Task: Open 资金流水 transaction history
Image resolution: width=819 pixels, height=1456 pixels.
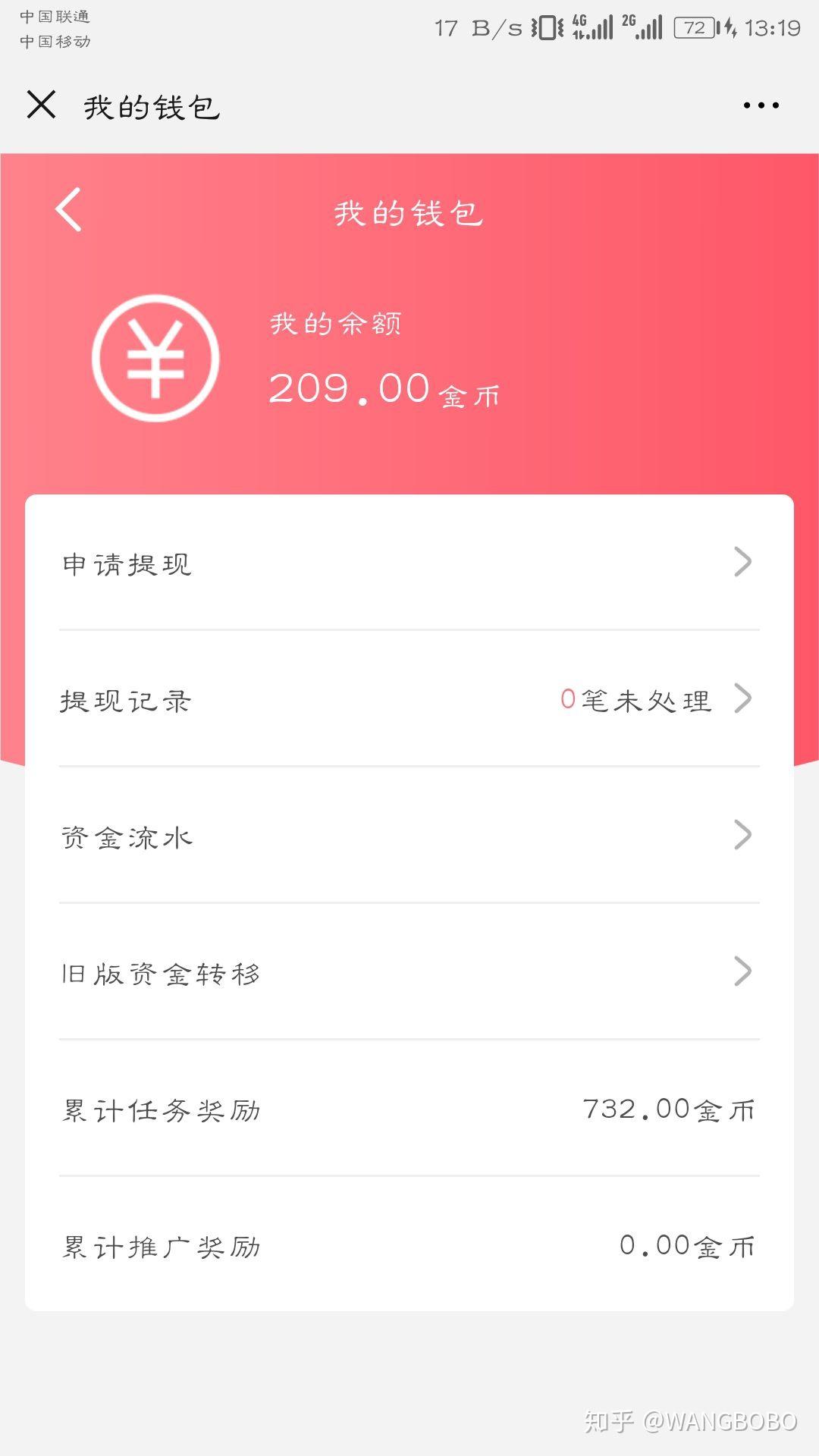Action: [409, 836]
